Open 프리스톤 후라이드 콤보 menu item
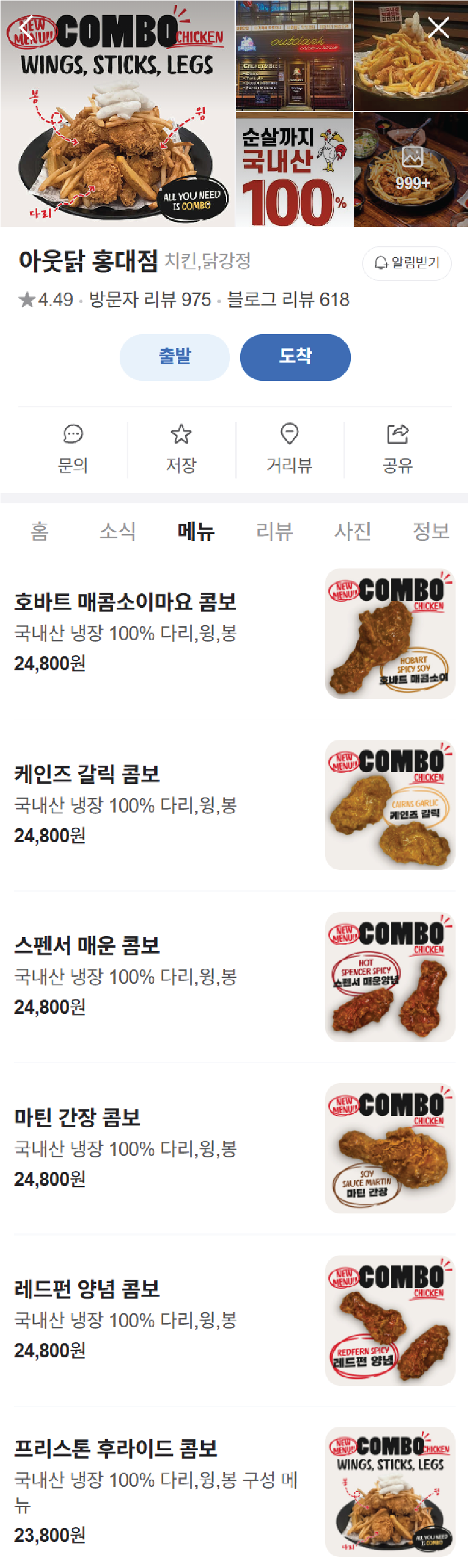Image resolution: width=468 pixels, height=1568 pixels. pyautogui.click(x=116, y=1448)
